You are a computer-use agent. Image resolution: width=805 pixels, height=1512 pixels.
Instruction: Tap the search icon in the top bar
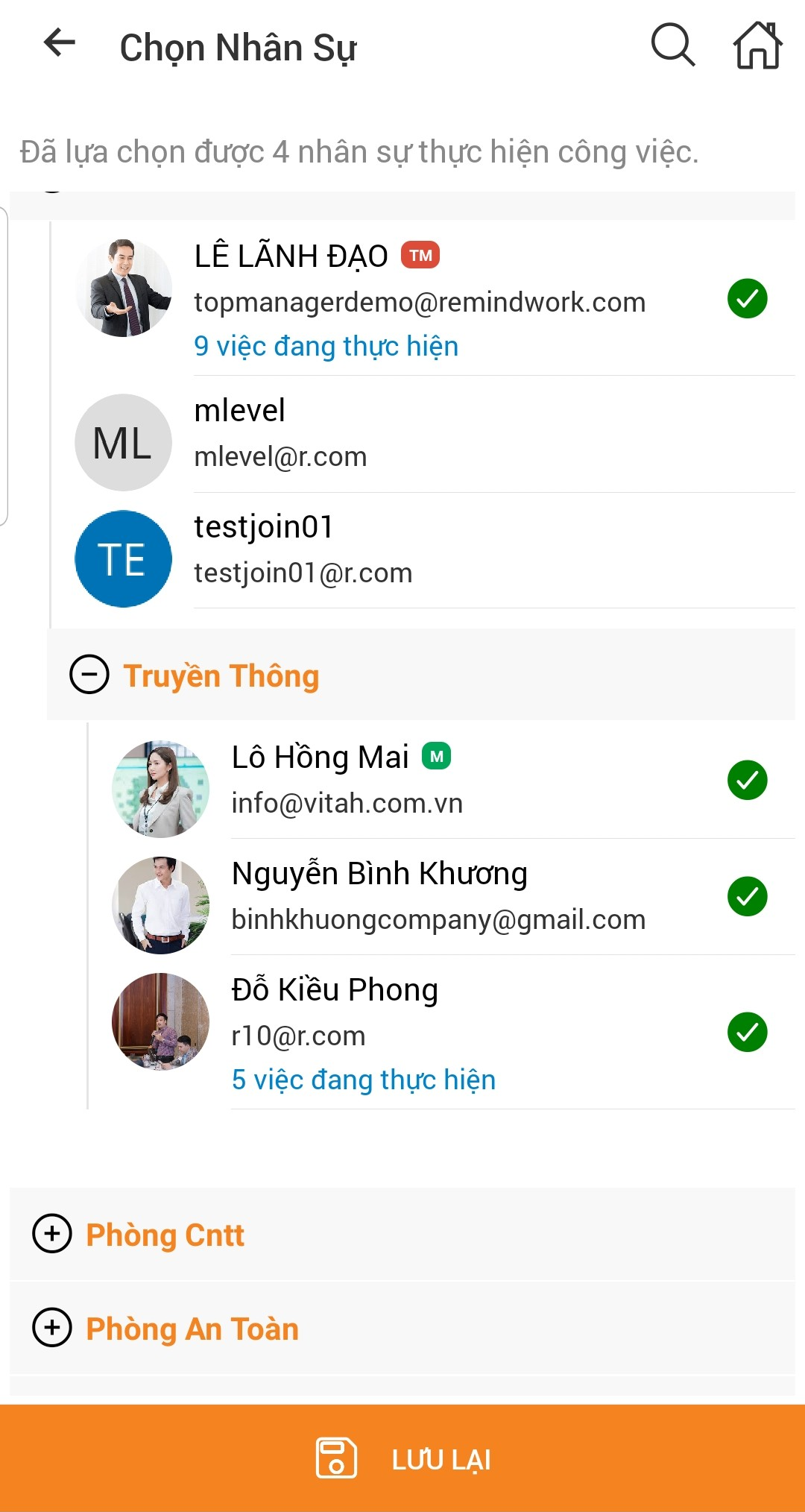click(x=672, y=46)
